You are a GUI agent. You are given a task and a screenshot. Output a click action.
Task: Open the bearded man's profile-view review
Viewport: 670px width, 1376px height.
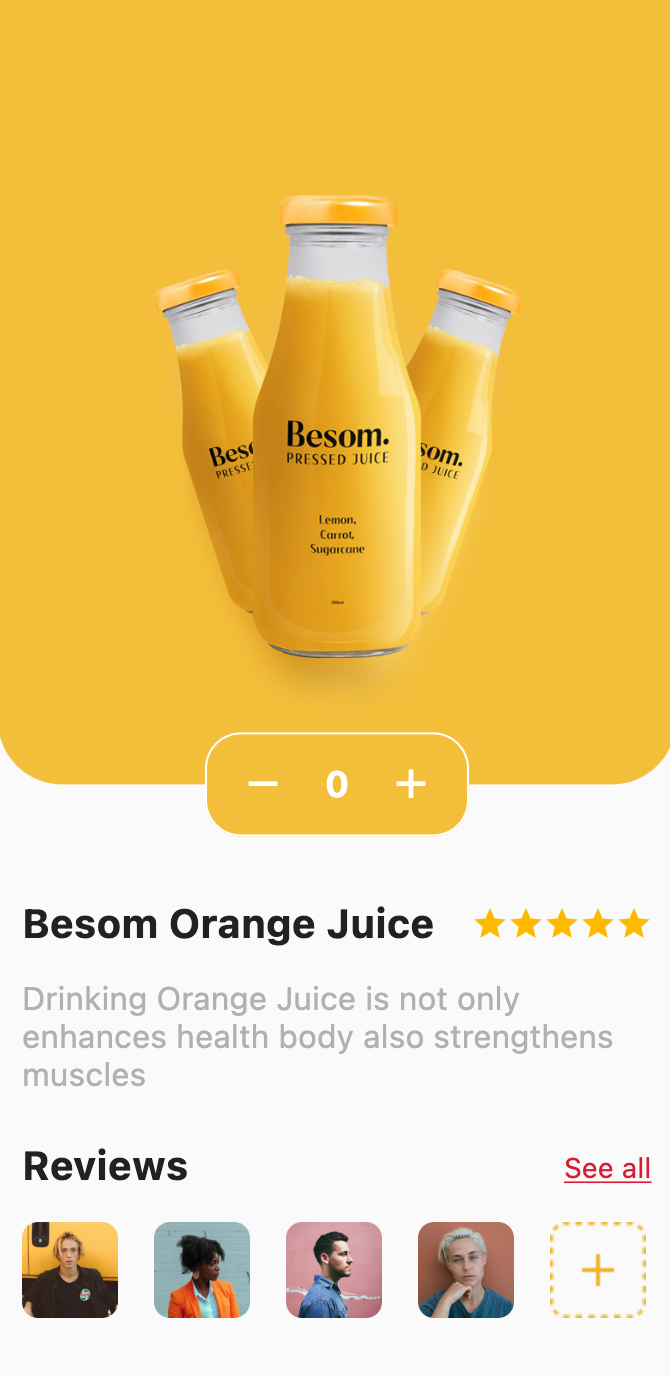coord(334,1270)
